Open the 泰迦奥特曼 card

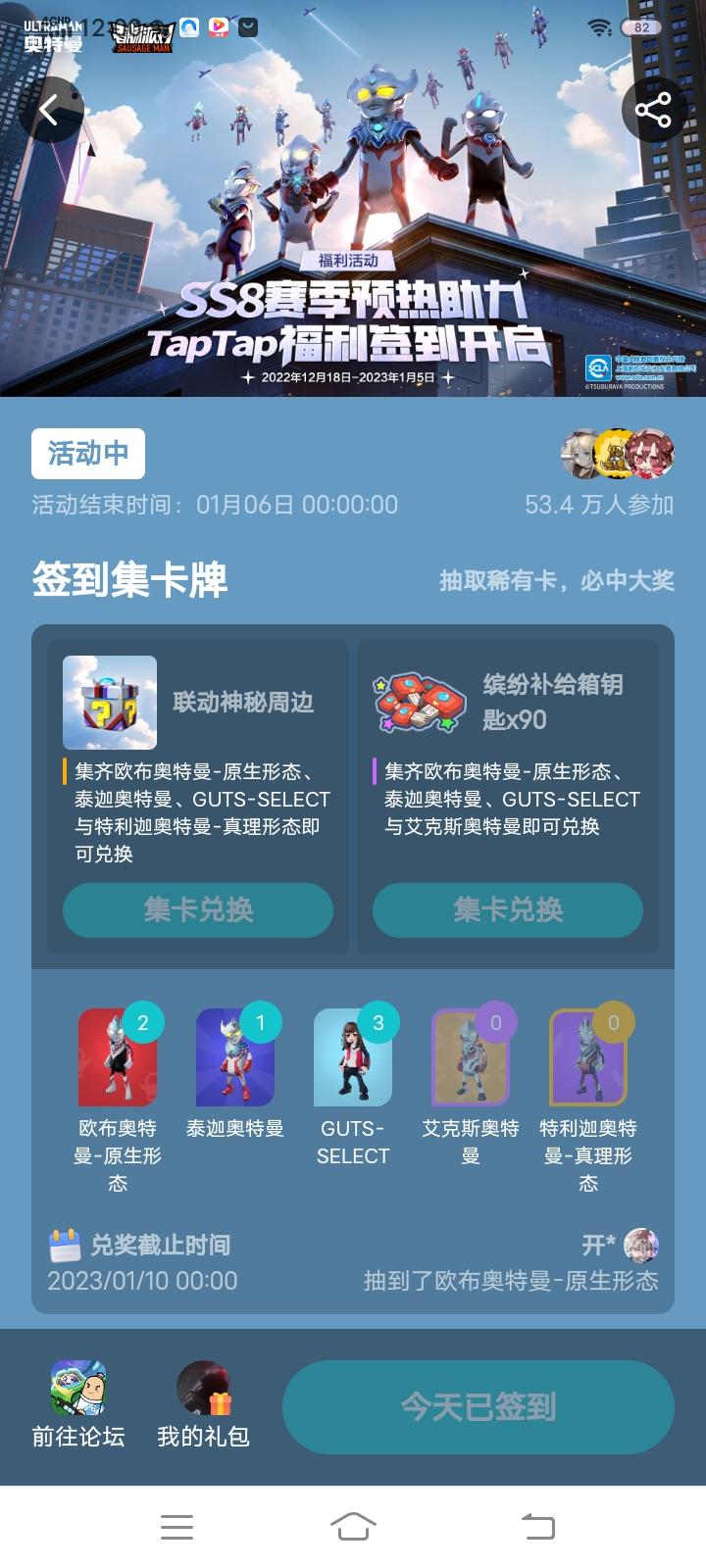click(235, 1058)
